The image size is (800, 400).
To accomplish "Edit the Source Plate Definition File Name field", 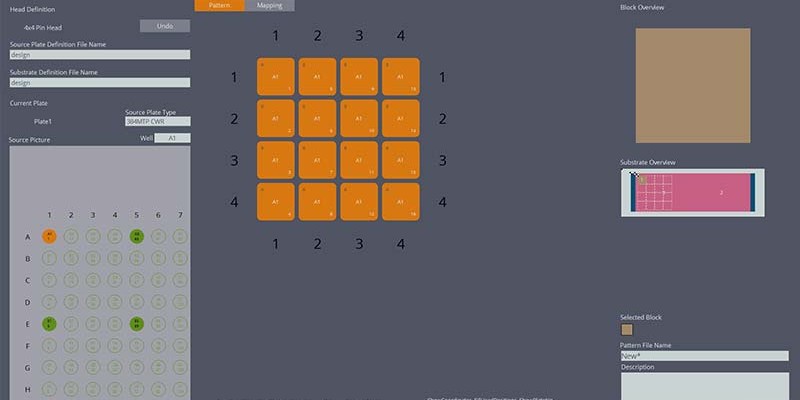I will (99, 55).
